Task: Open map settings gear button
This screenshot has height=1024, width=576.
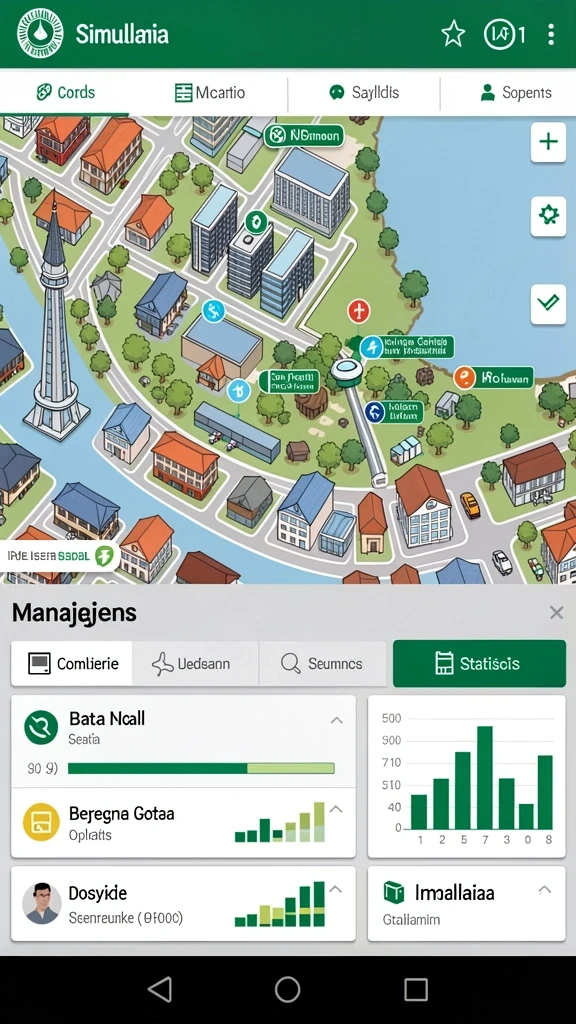Action: 549,216
